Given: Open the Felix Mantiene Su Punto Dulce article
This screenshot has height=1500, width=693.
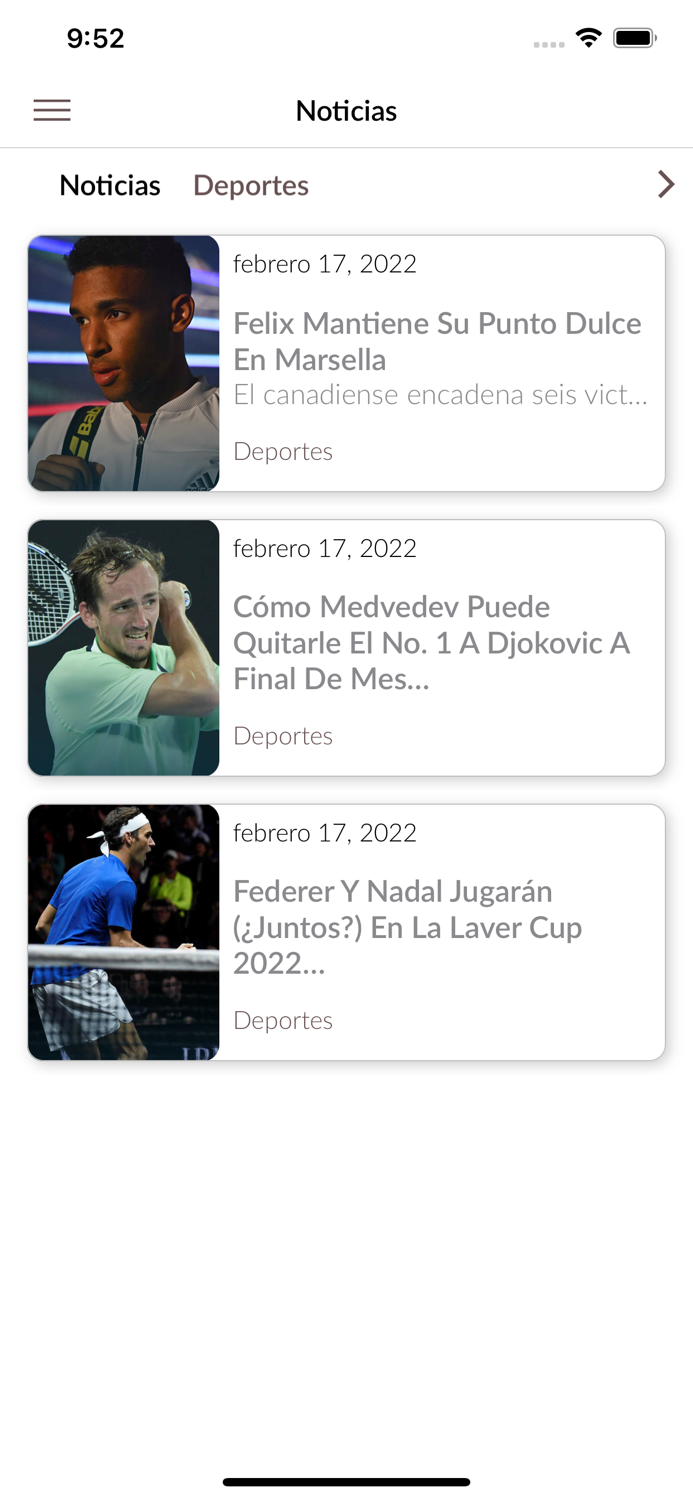Looking at the screenshot, I should click(x=437, y=342).
